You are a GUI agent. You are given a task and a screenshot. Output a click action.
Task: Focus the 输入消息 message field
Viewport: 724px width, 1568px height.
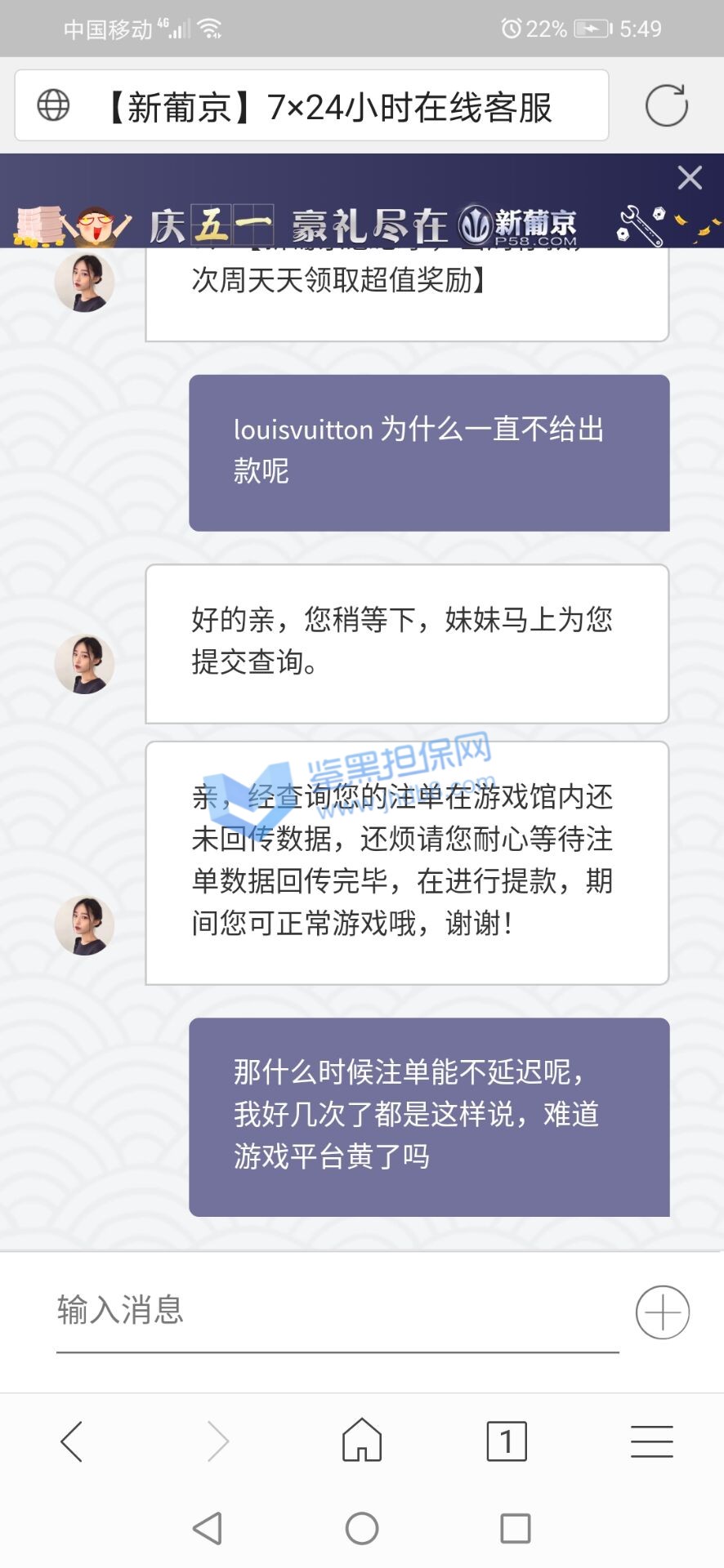(x=335, y=1310)
